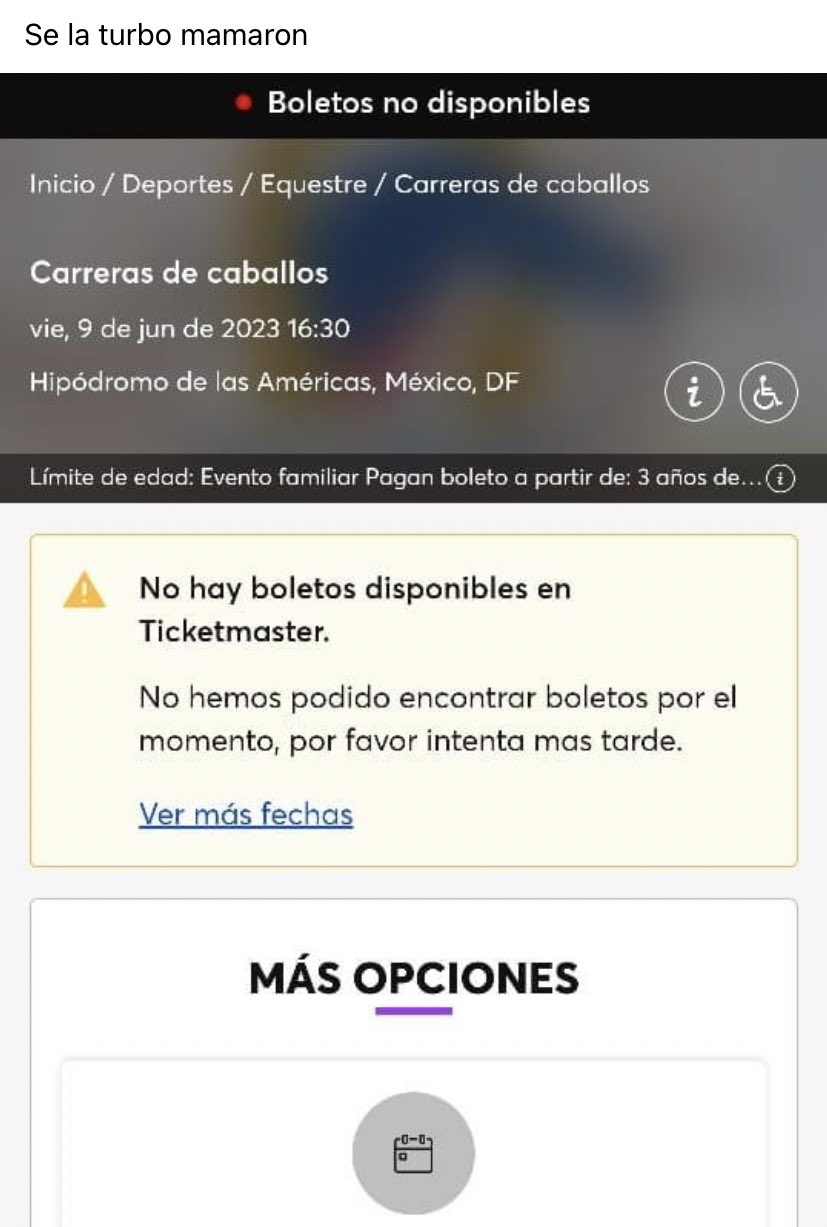Expand the age limit details info icon

(x=781, y=479)
